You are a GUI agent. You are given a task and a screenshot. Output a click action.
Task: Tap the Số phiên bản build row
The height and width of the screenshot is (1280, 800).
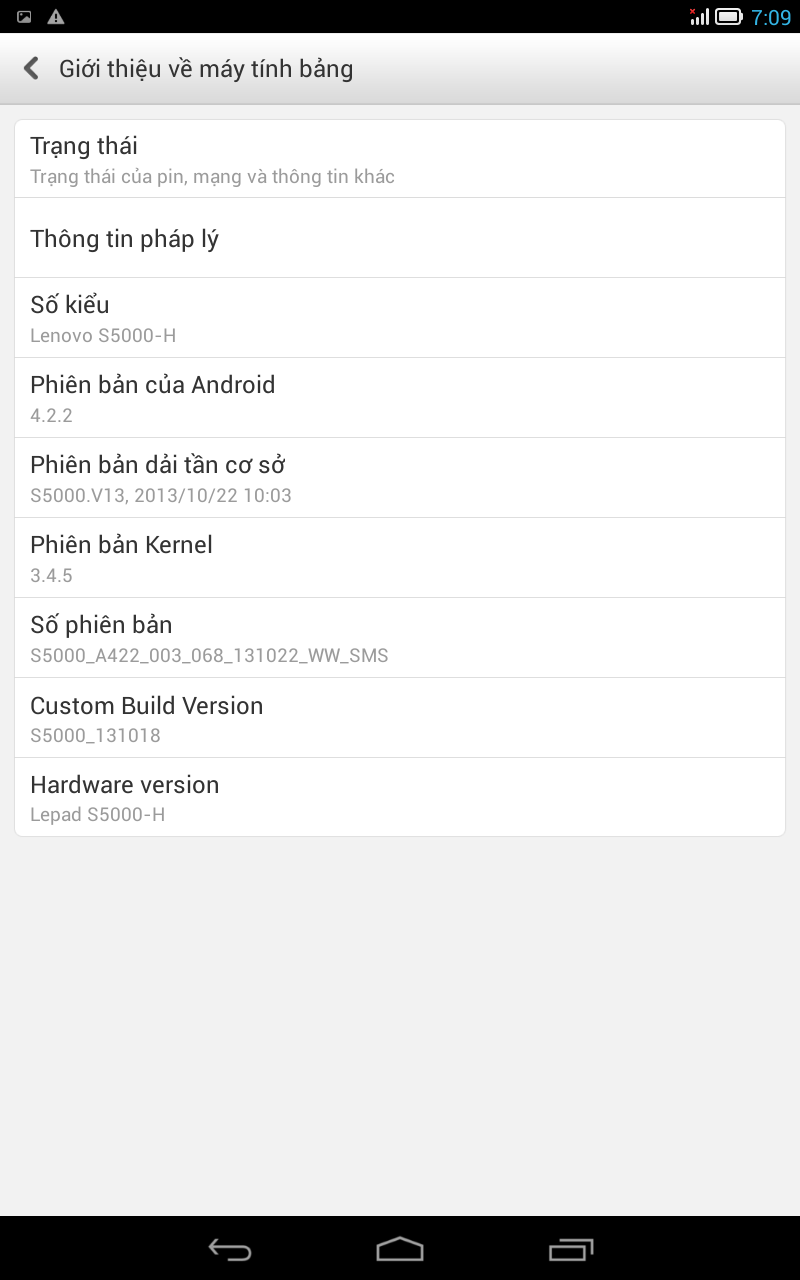[400, 638]
